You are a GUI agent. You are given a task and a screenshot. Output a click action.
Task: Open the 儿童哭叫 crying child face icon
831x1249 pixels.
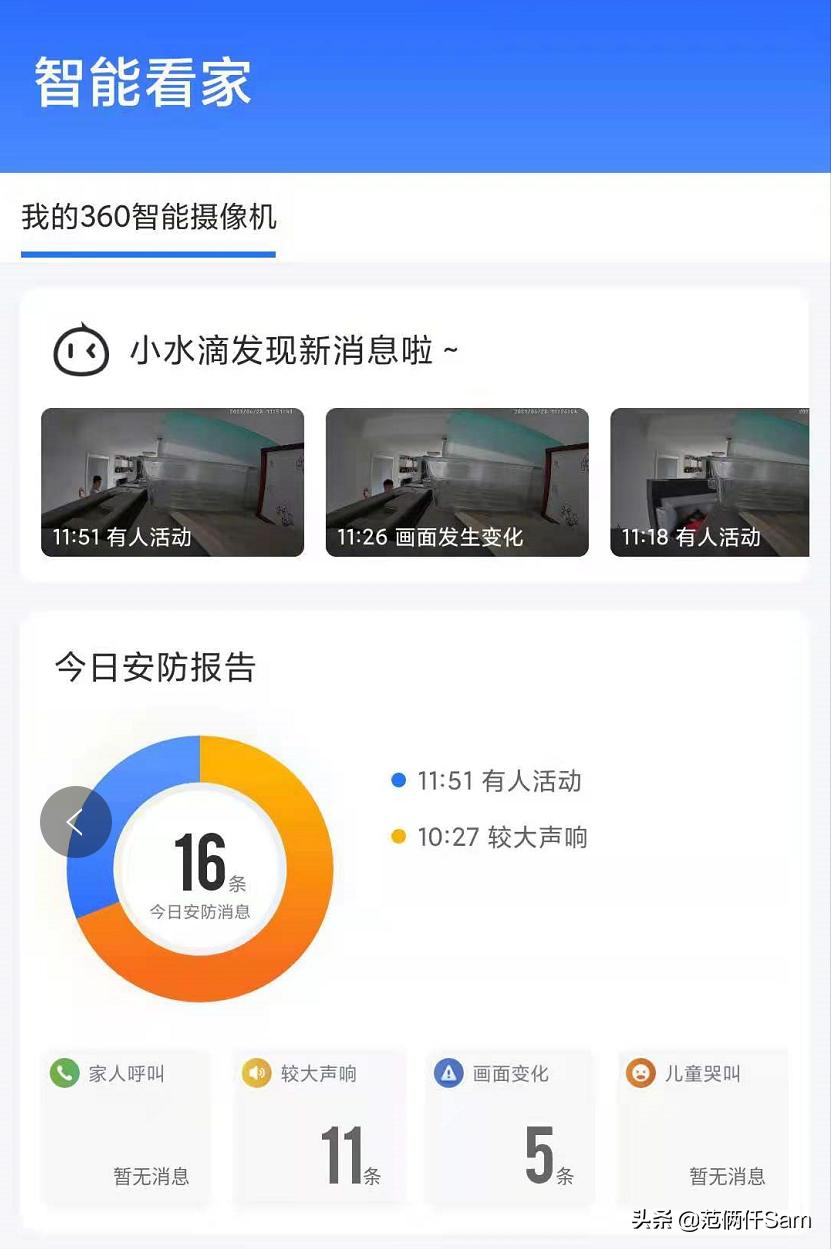pyautogui.click(x=641, y=1073)
